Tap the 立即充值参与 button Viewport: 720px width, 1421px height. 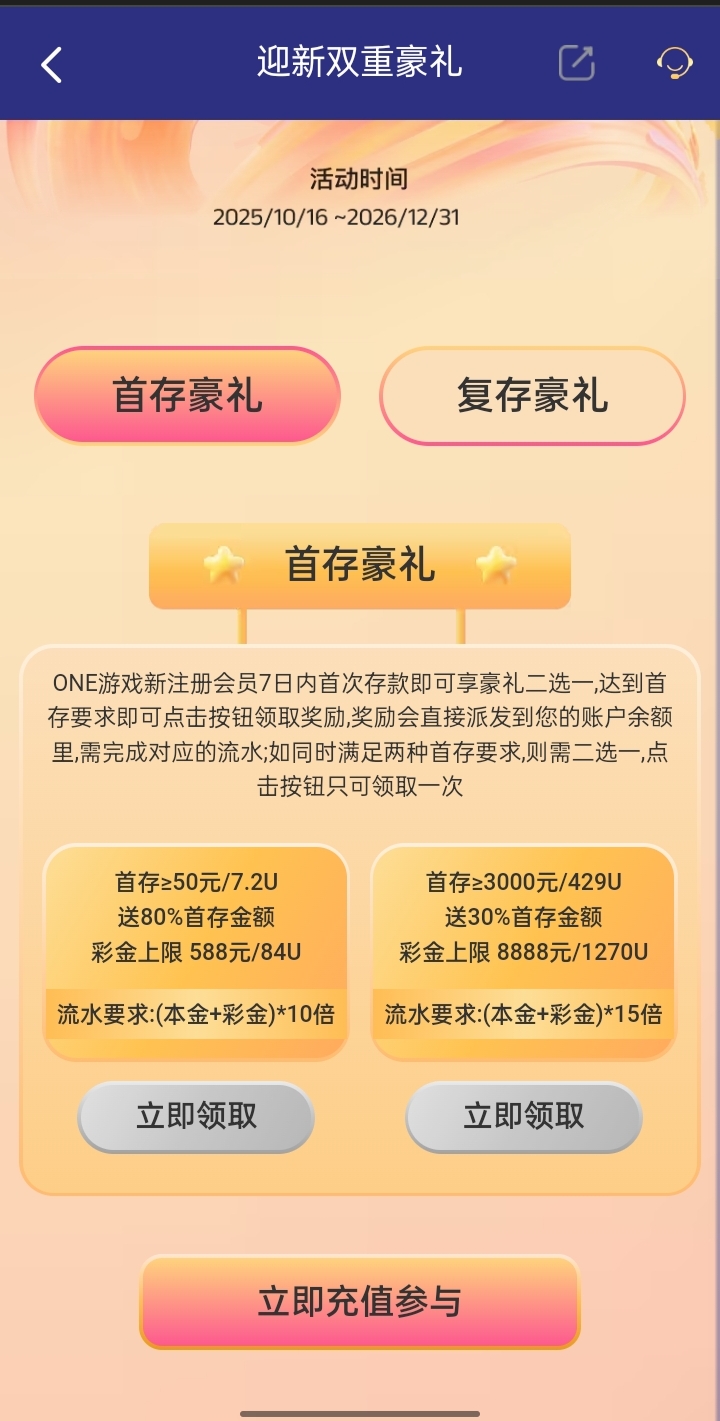tap(360, 1302)
